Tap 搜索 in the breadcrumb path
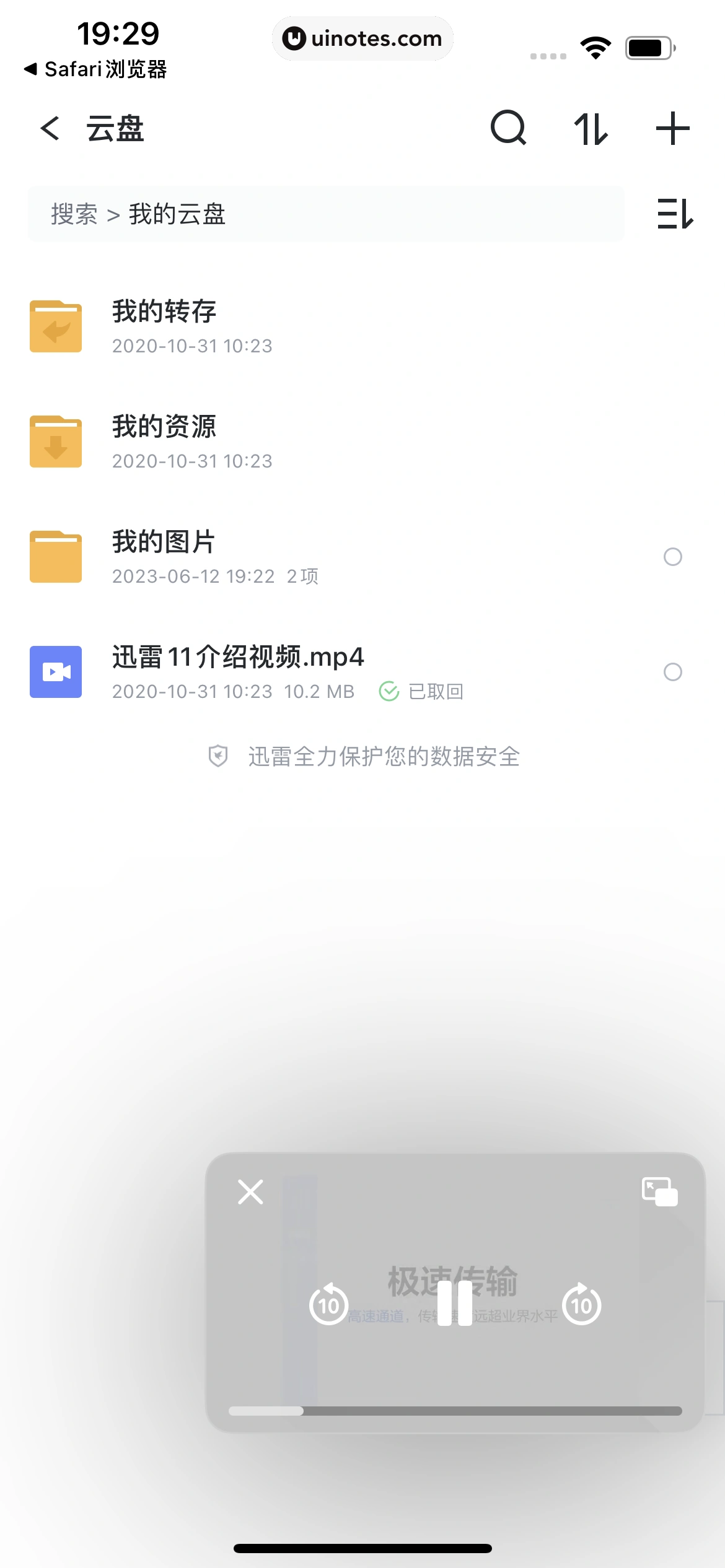 (x=74, y=214)
